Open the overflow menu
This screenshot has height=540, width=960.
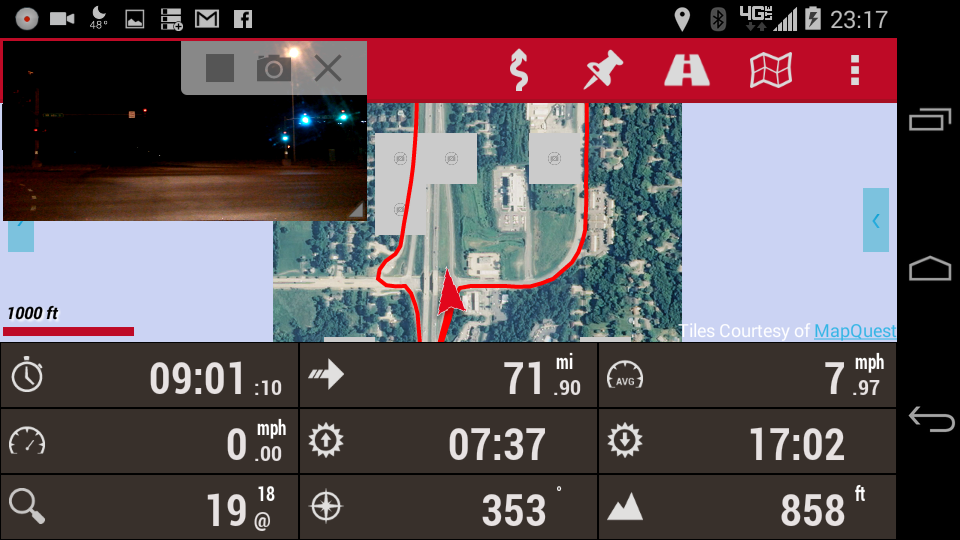854,70
